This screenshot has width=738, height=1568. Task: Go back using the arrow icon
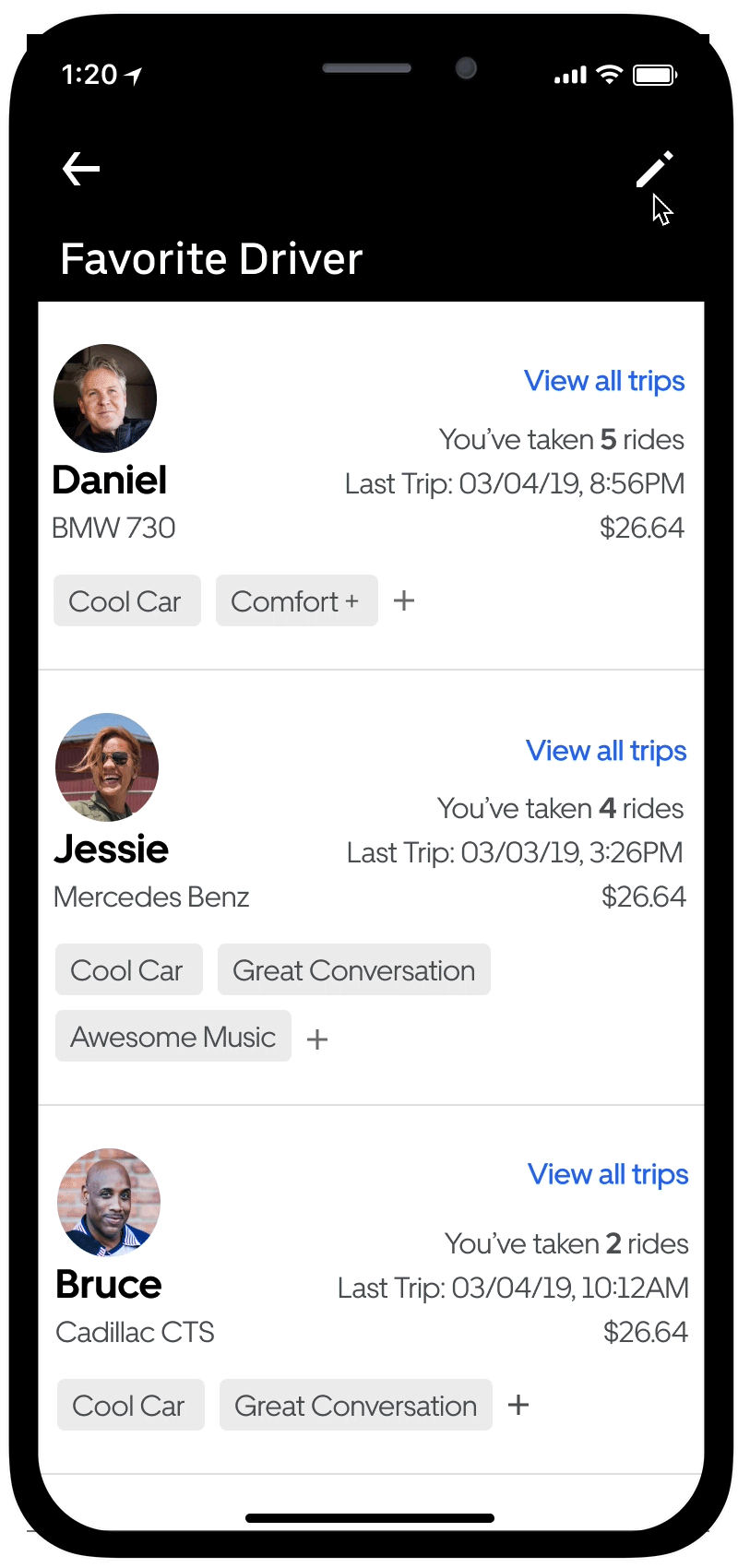pyautogui.click(x=81, y=169)
